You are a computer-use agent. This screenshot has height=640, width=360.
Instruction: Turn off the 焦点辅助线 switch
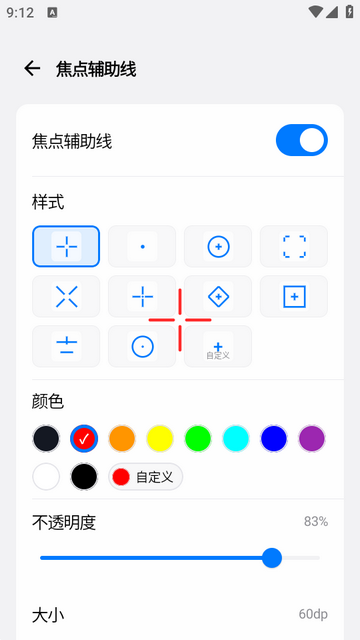(x=302, y=140)
